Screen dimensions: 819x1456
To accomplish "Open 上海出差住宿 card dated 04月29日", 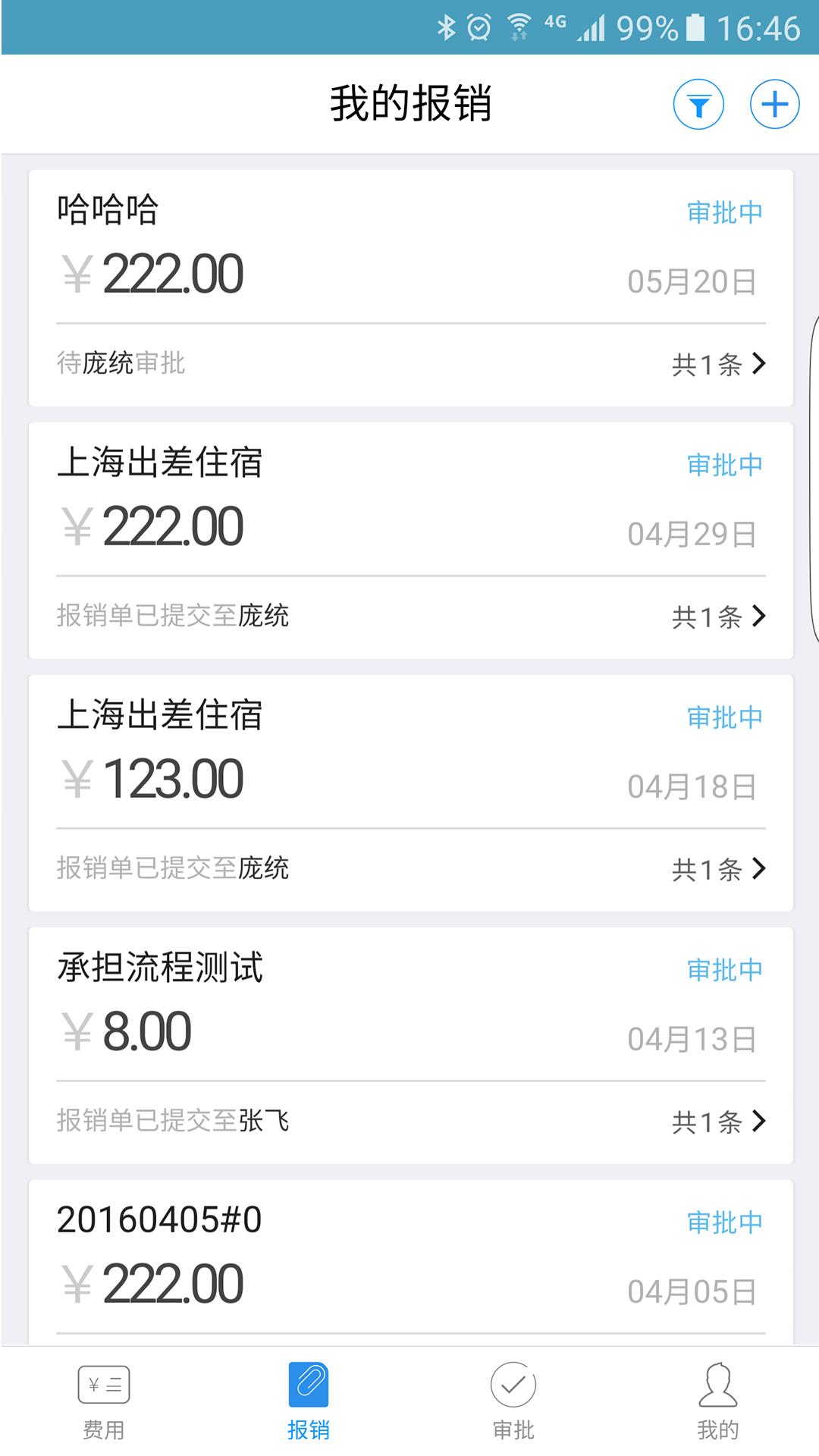I will [x=411, y=541].
